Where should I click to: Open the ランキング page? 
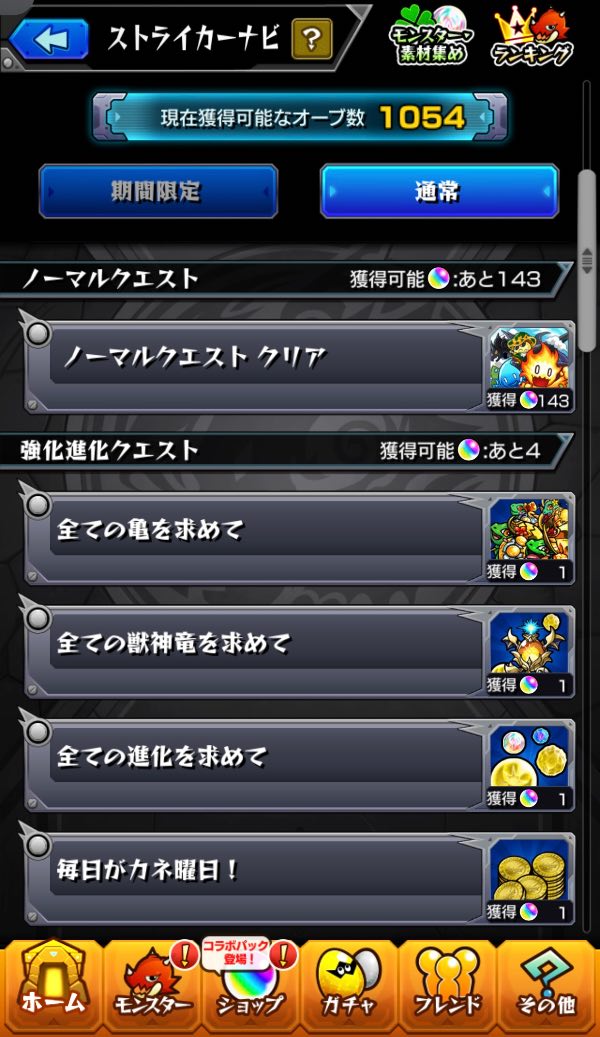pyautogui.click(x=533, y=38)
